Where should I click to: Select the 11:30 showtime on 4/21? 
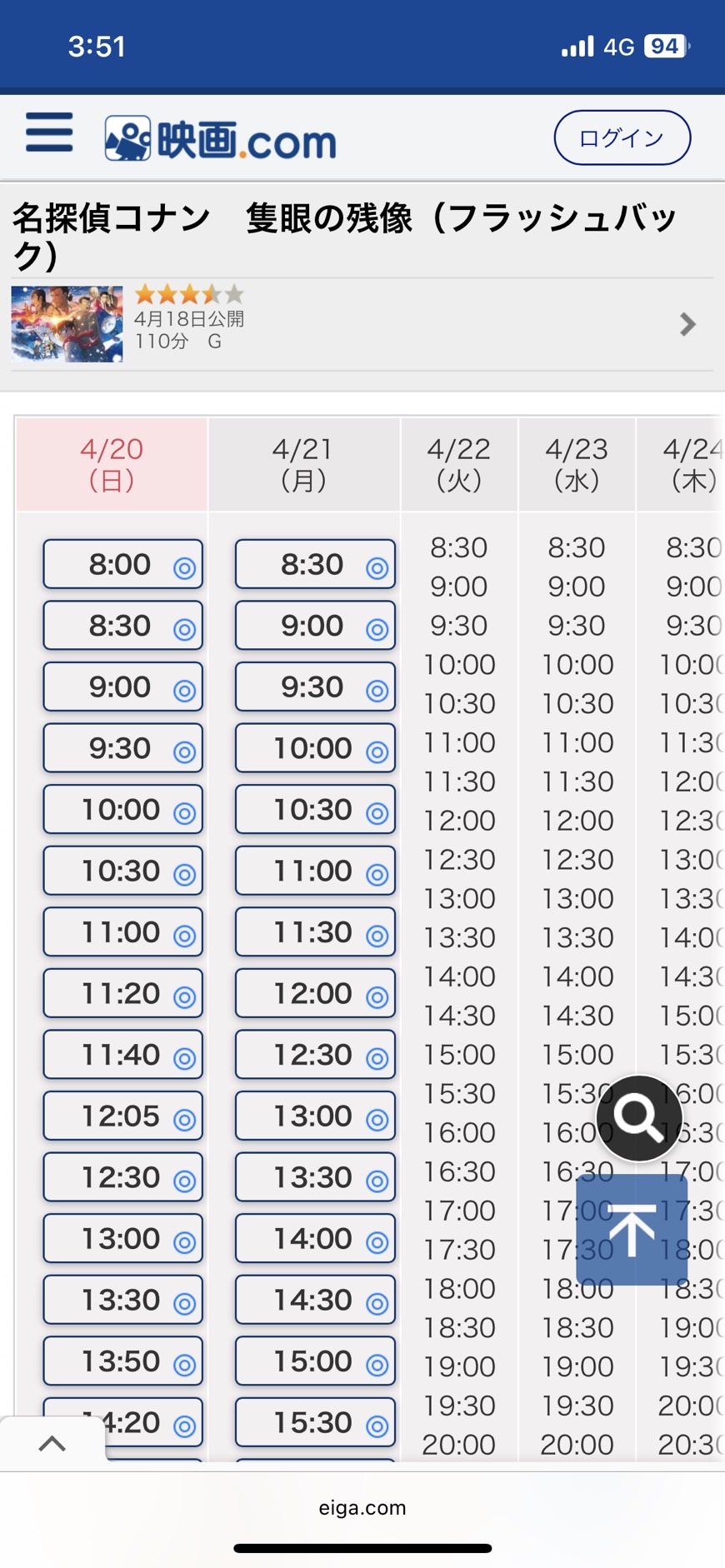point(315,932)
